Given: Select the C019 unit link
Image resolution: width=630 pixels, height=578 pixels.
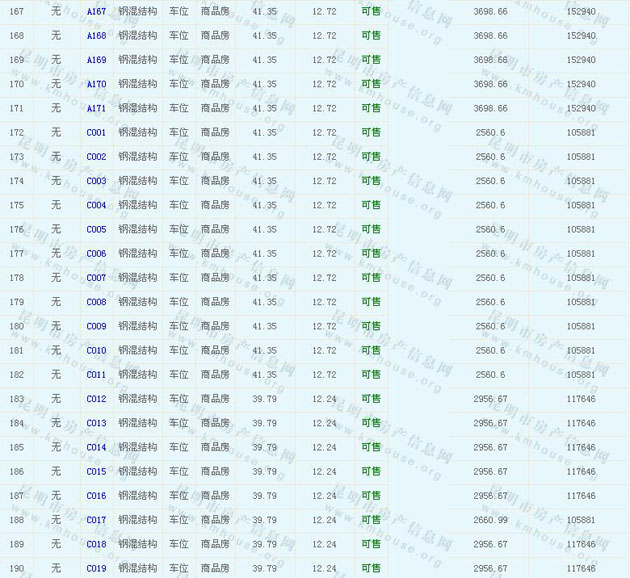Looking at the screenshot, I should click(x=96, y=569).
